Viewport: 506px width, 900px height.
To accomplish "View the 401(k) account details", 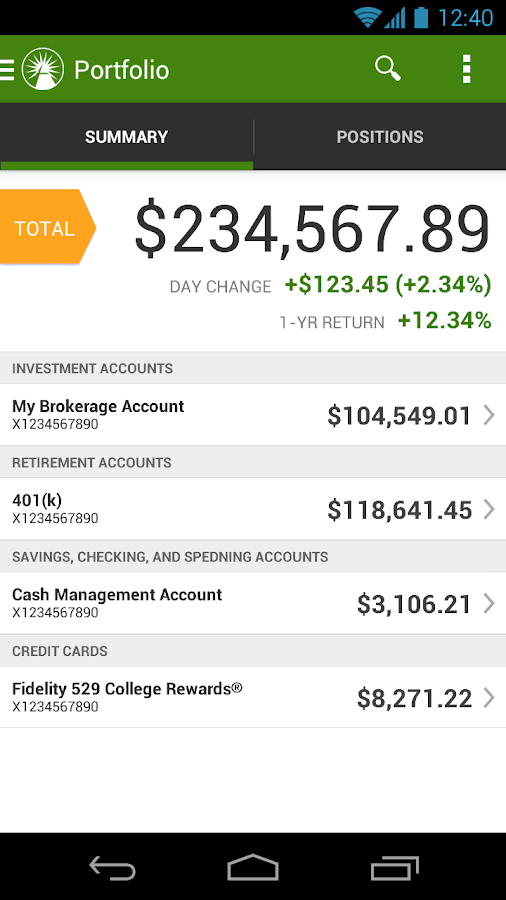I will (253, 509).
